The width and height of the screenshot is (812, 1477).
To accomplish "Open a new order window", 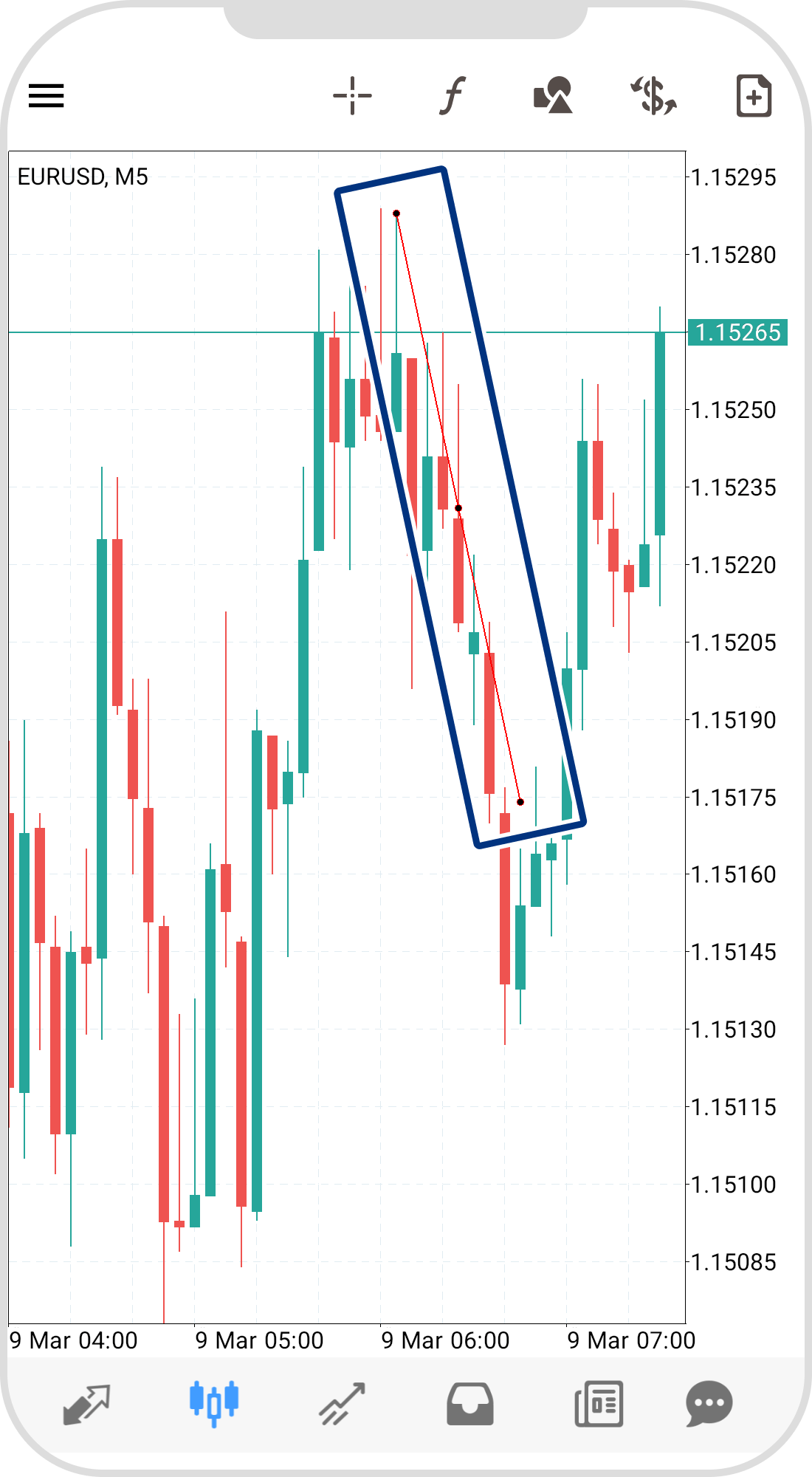I will pyautogui.click(x=754, y=96).
